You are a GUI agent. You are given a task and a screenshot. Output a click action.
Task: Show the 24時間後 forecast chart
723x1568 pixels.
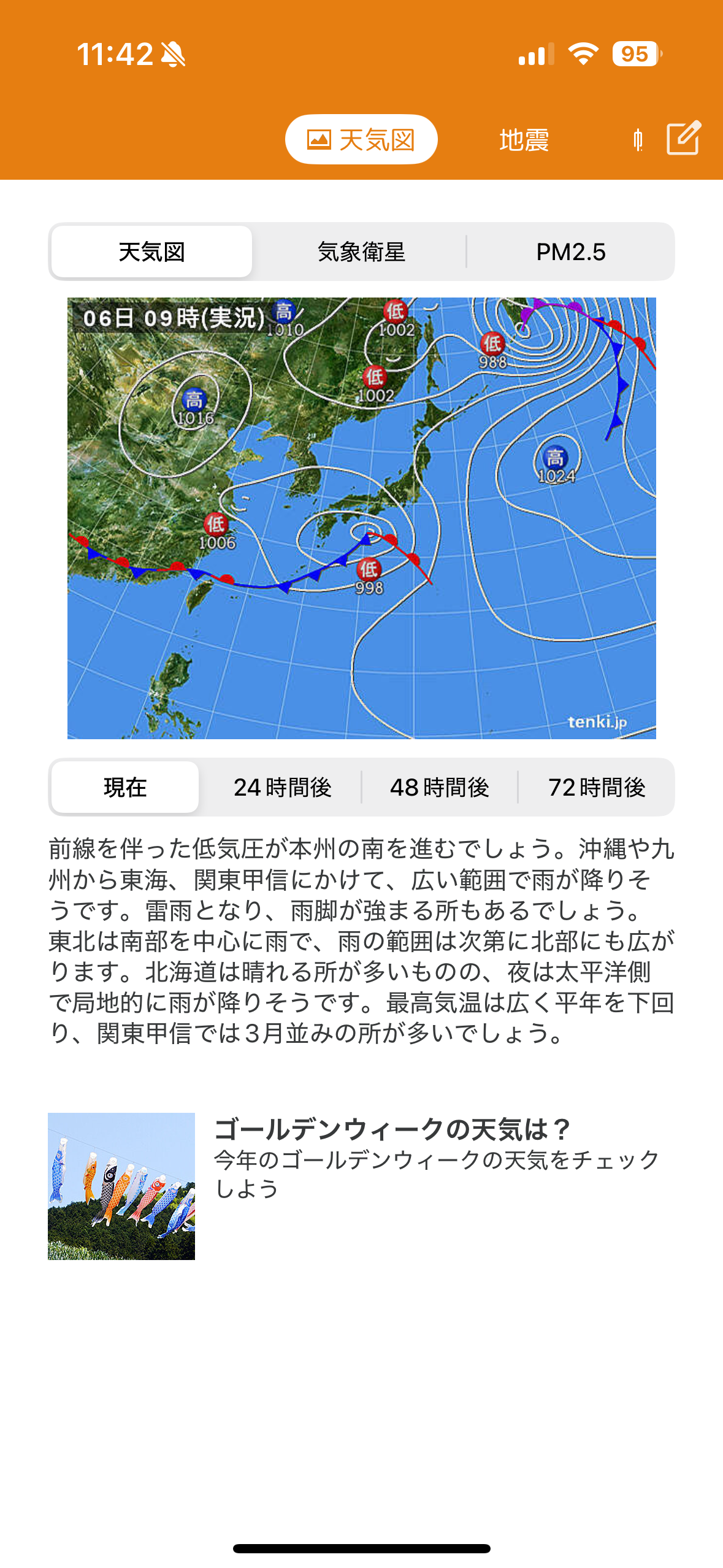point(282,787)
